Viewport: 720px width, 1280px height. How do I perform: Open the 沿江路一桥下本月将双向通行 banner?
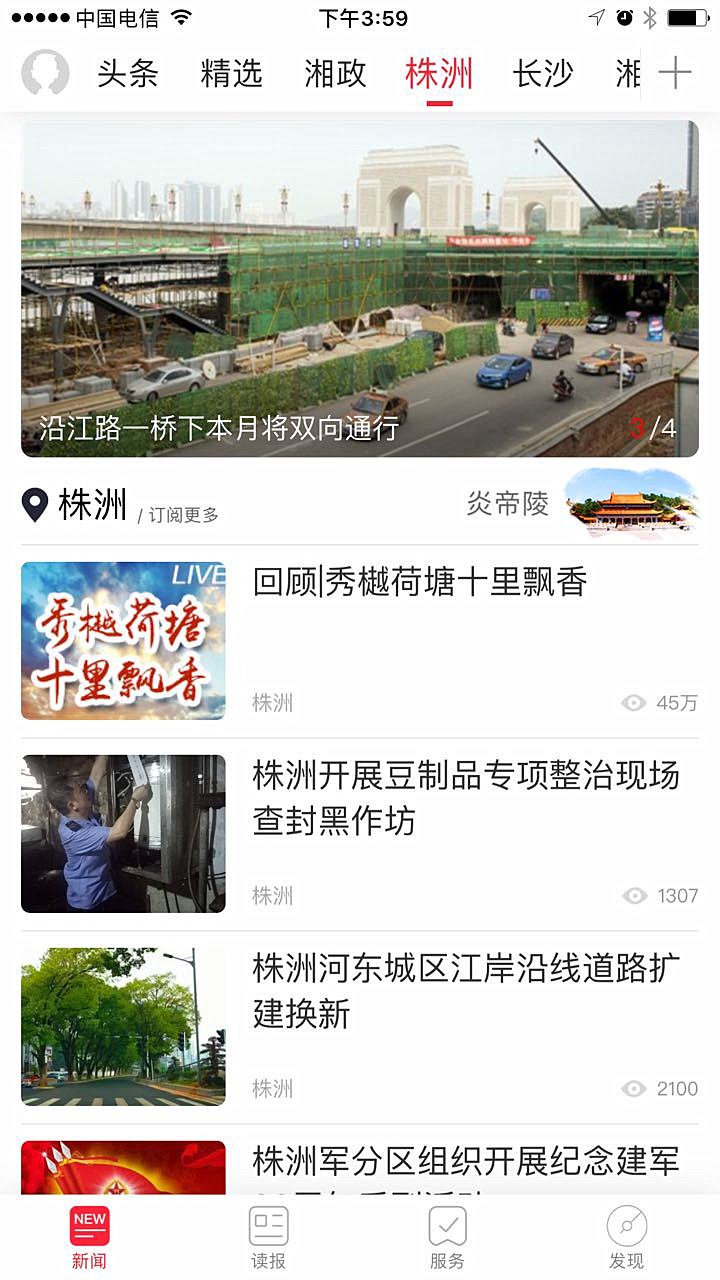point(360,289)
